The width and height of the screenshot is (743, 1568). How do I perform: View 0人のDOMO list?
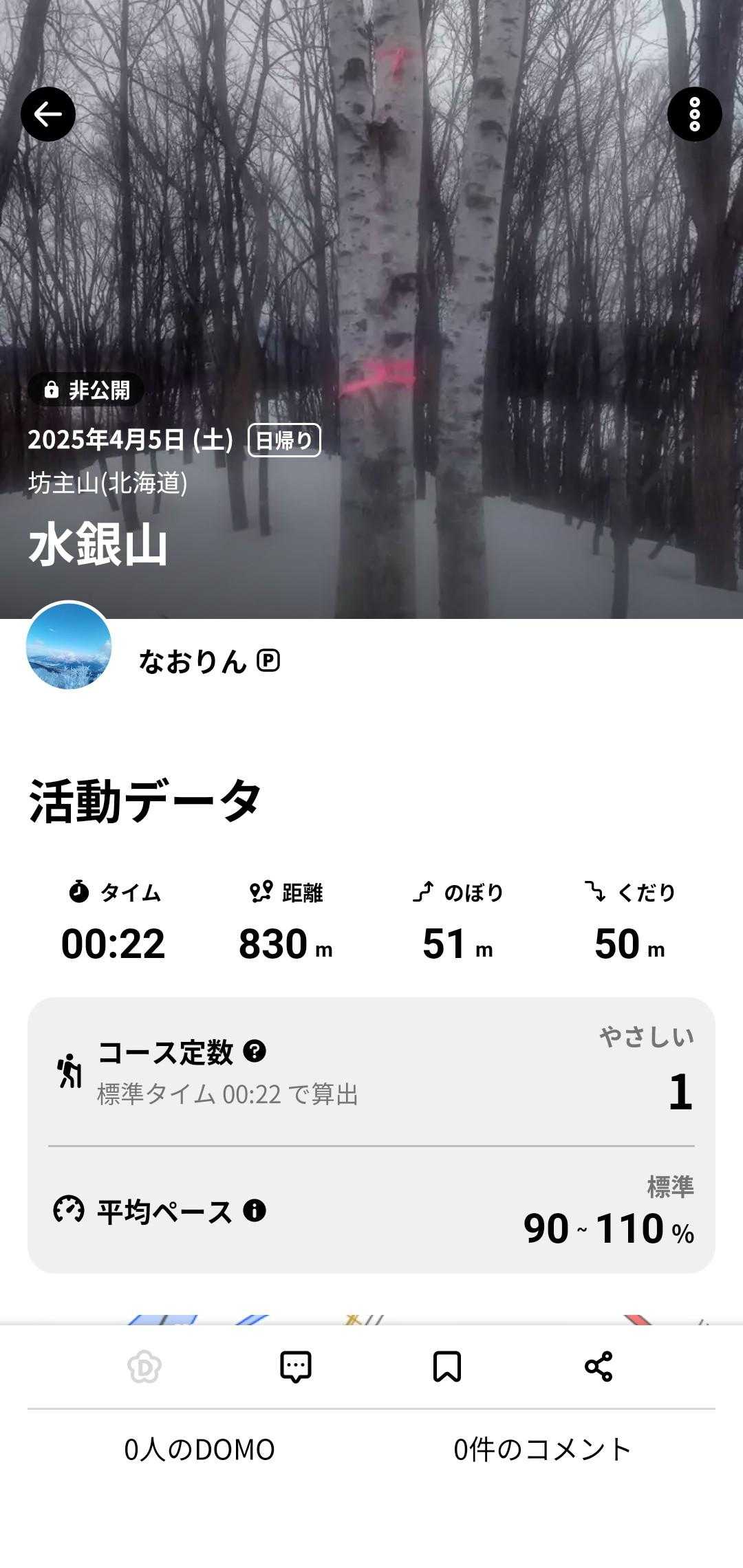tap(200, 1450)
